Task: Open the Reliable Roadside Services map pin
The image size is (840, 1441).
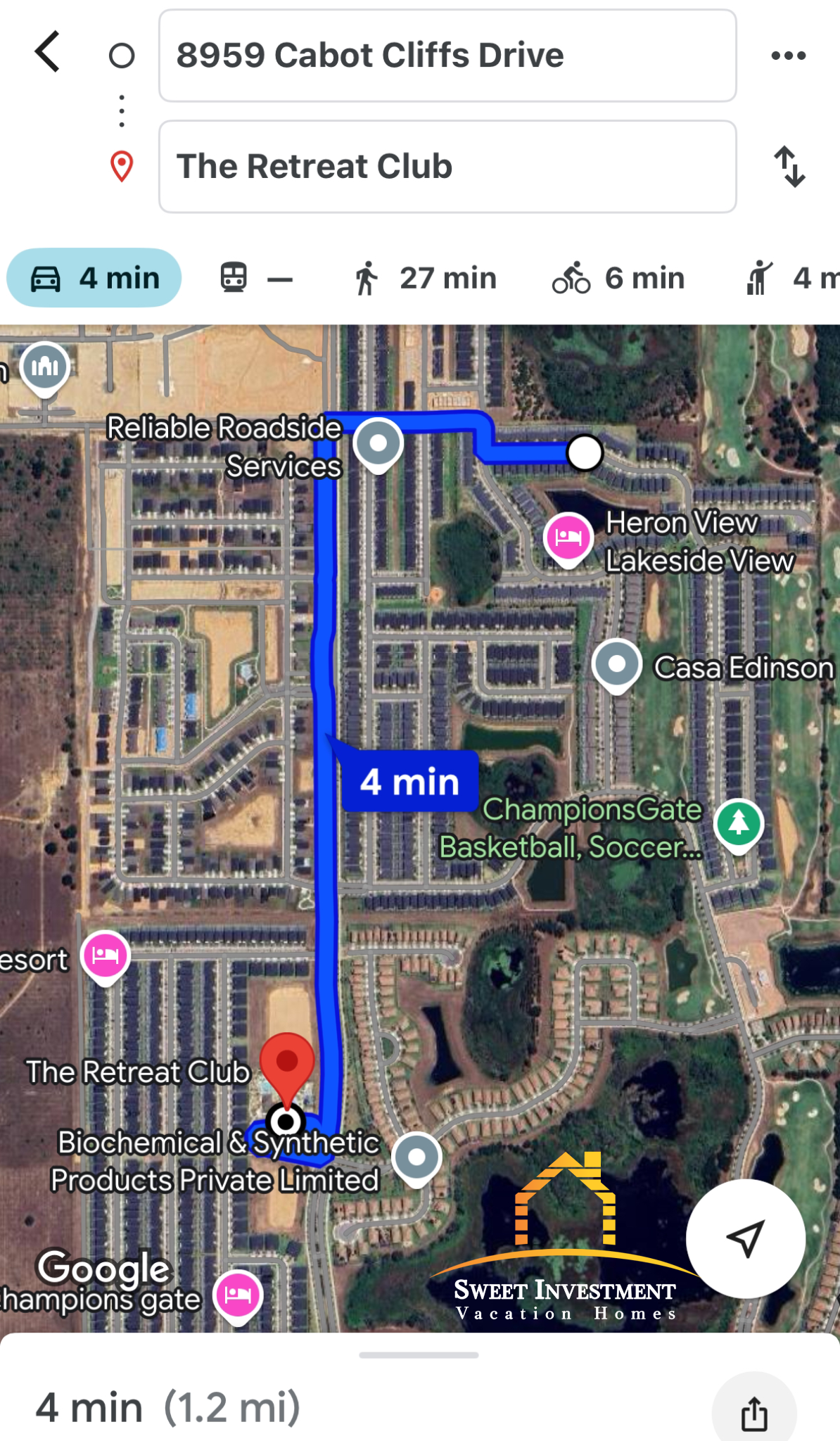Action: tap(378, 443)
